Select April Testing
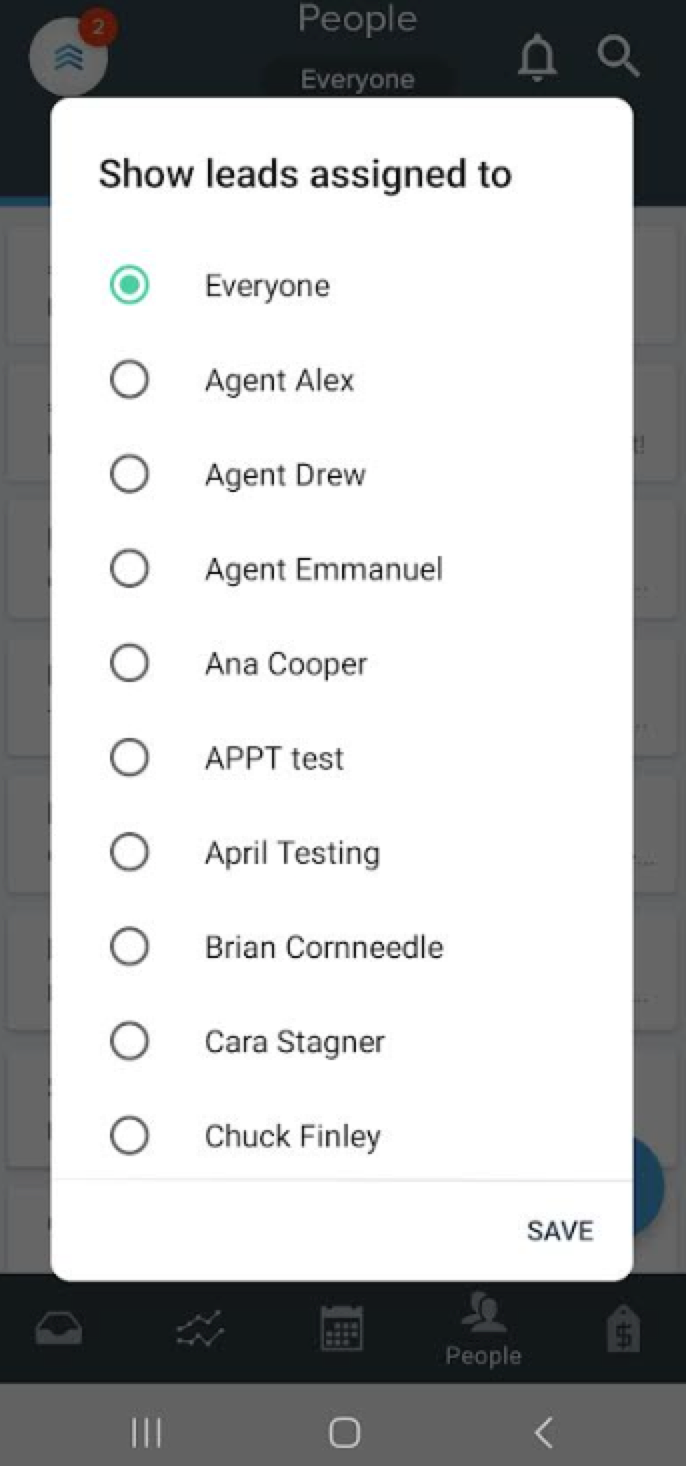Screen dimensions: 686x1466 (x=129, y=852)
